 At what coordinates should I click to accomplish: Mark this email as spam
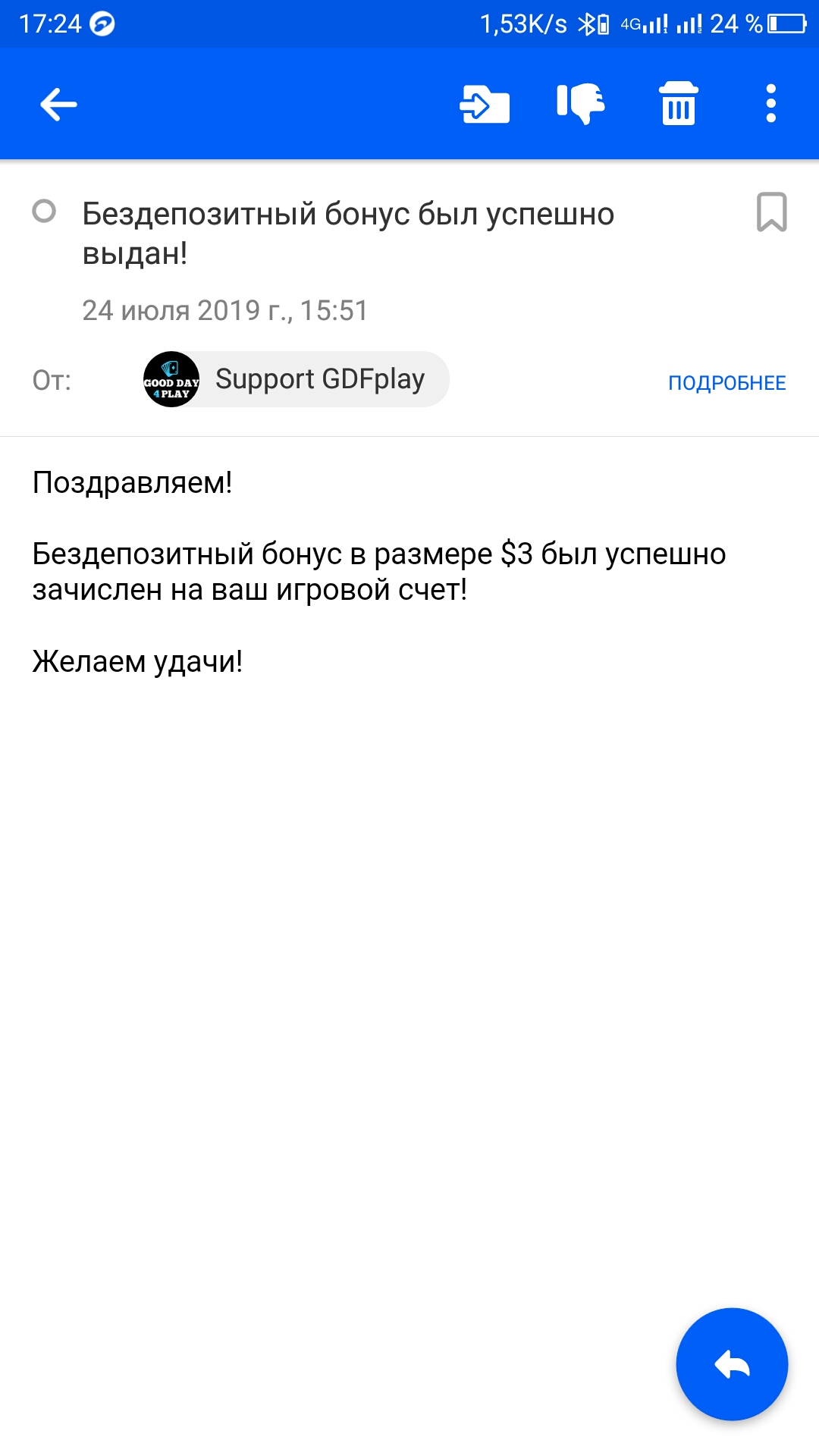(580, 104)
